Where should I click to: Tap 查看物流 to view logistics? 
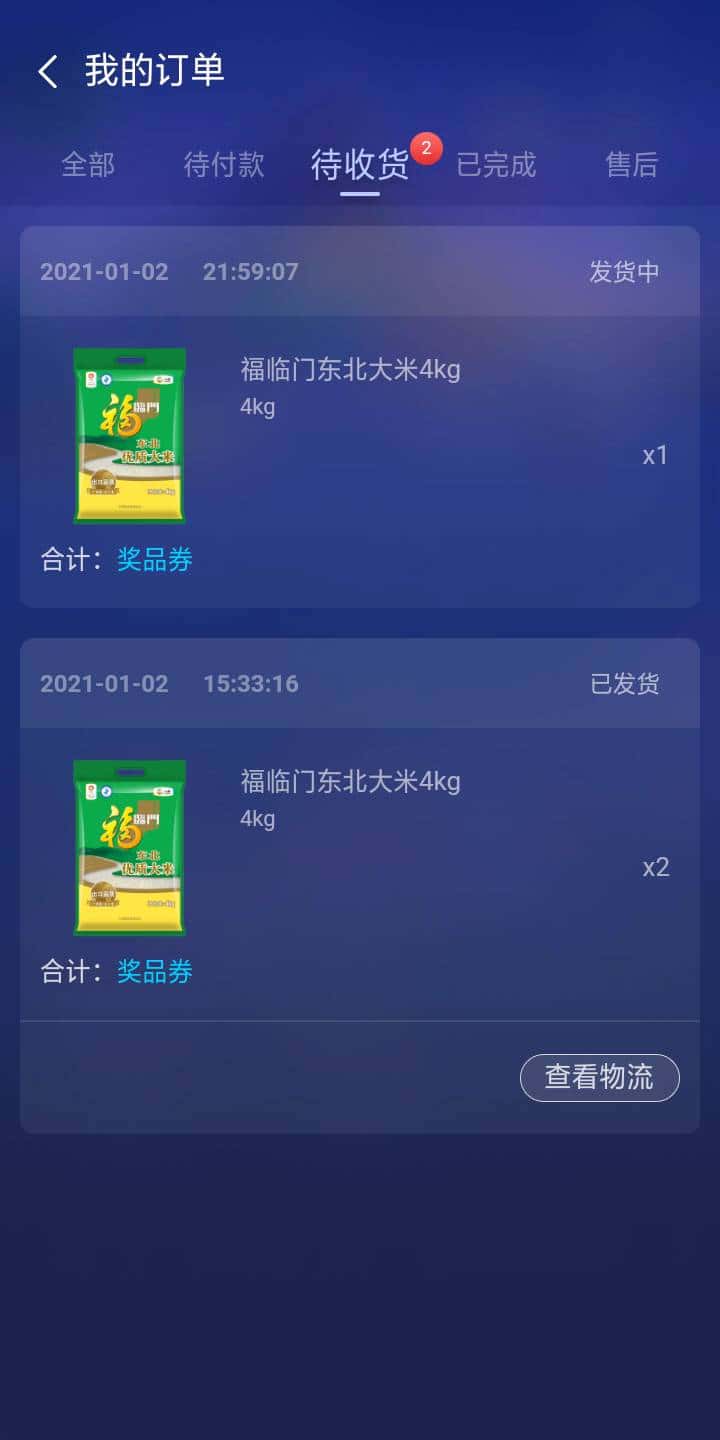coord(599,1077)
